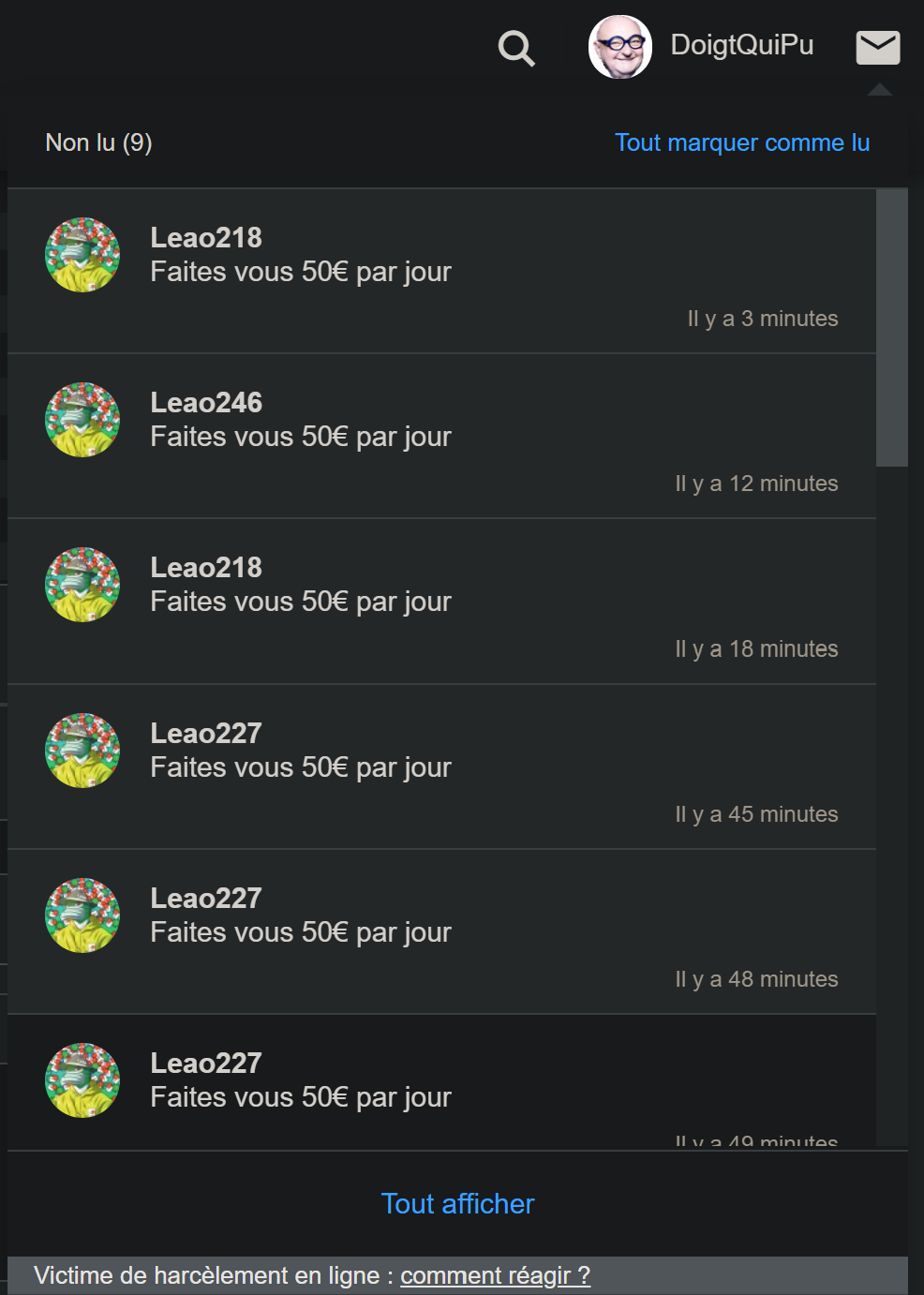Image resolution: width=924 pixels, height=1295 pixels.
Task: Open the search magnifier icon
Action: click(516, 48)
